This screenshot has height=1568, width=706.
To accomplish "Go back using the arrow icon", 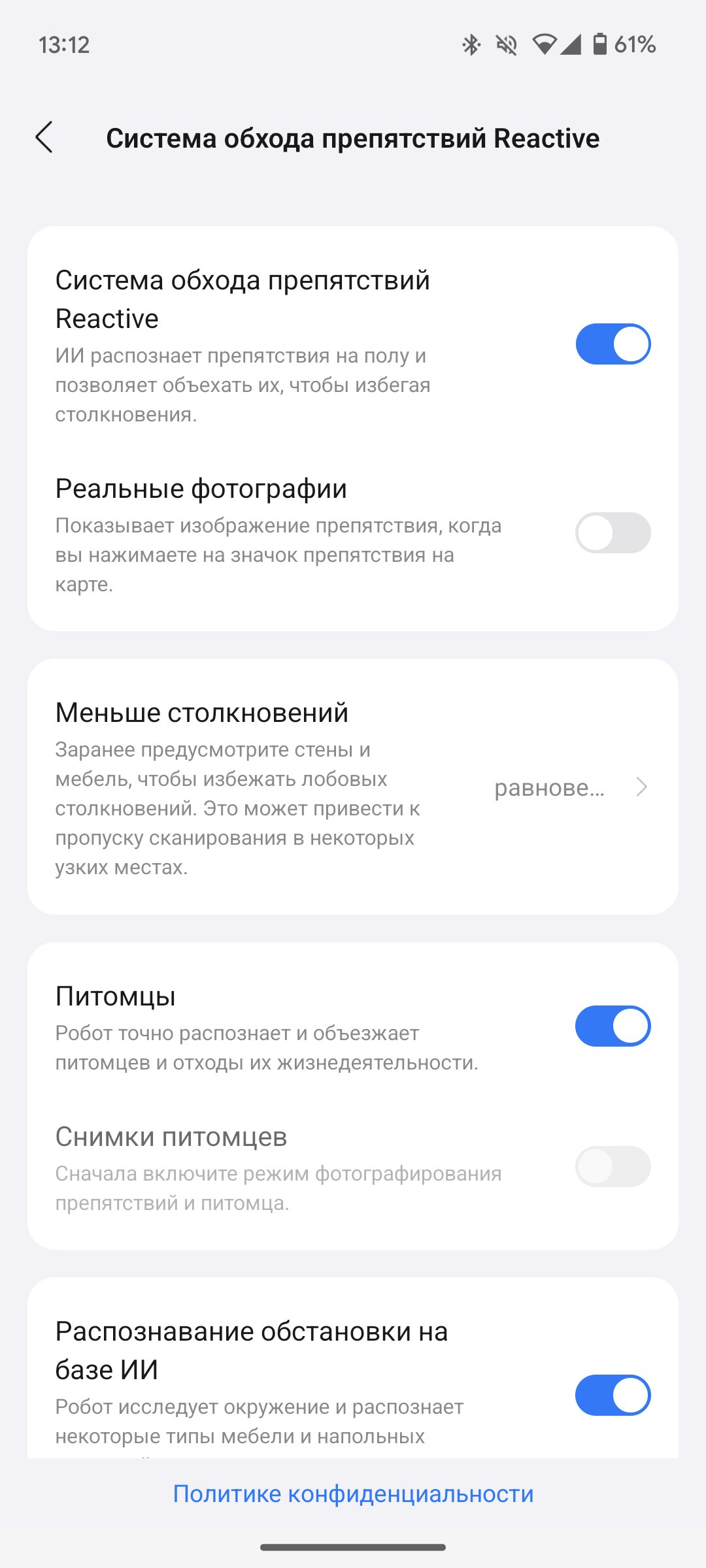I will click(44, 138).
